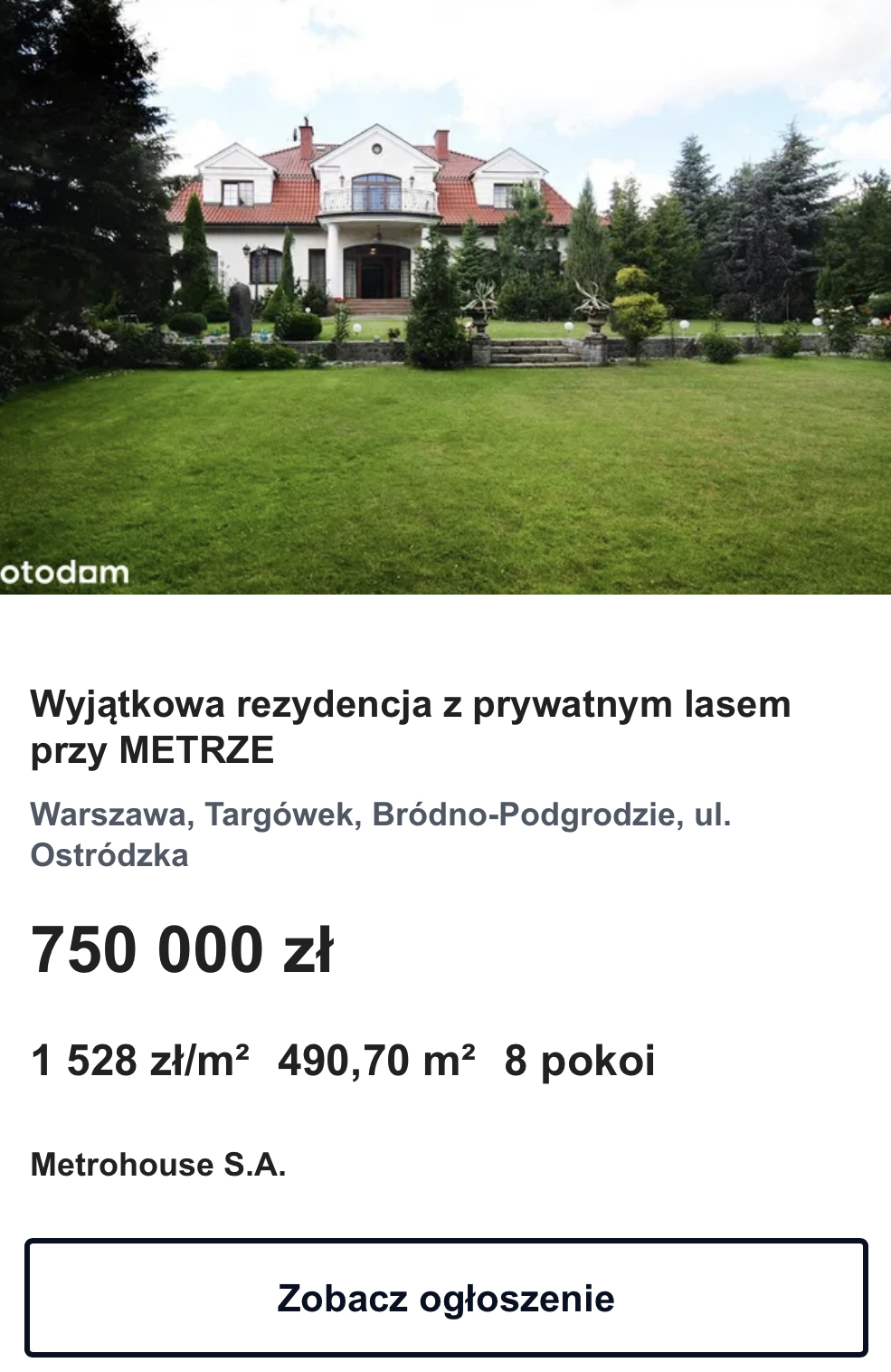This screenshot has height=1372, width=891.
Task: Open the residence listing photo
Action: [x=445, y=297]
